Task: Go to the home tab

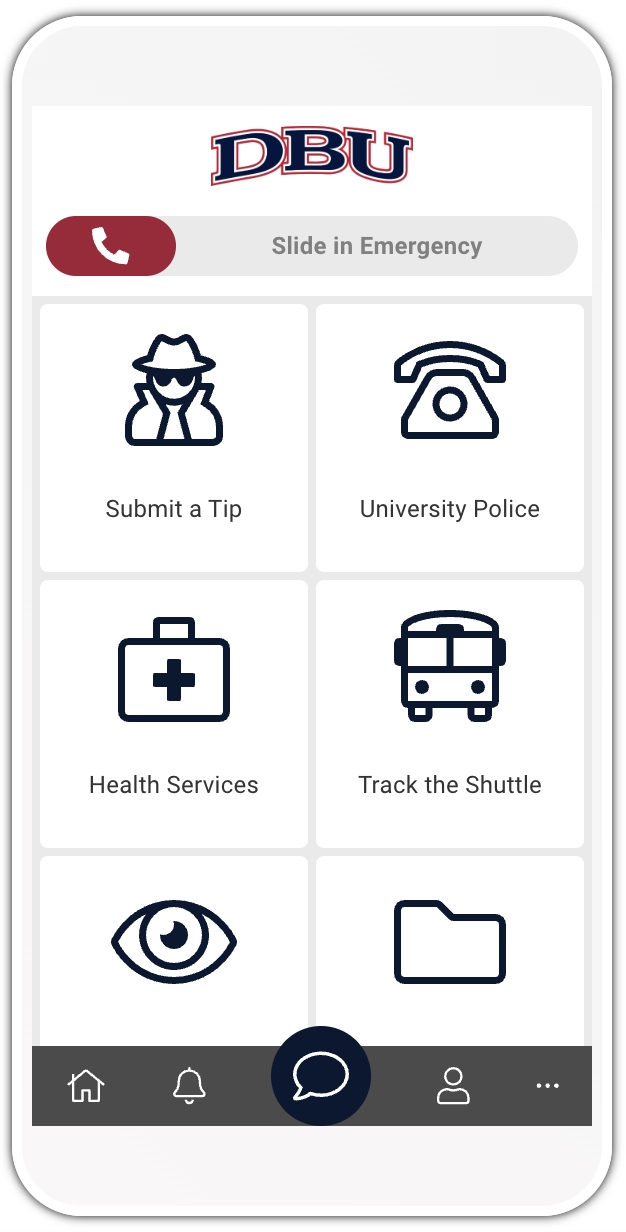Action: [86, 1086]
